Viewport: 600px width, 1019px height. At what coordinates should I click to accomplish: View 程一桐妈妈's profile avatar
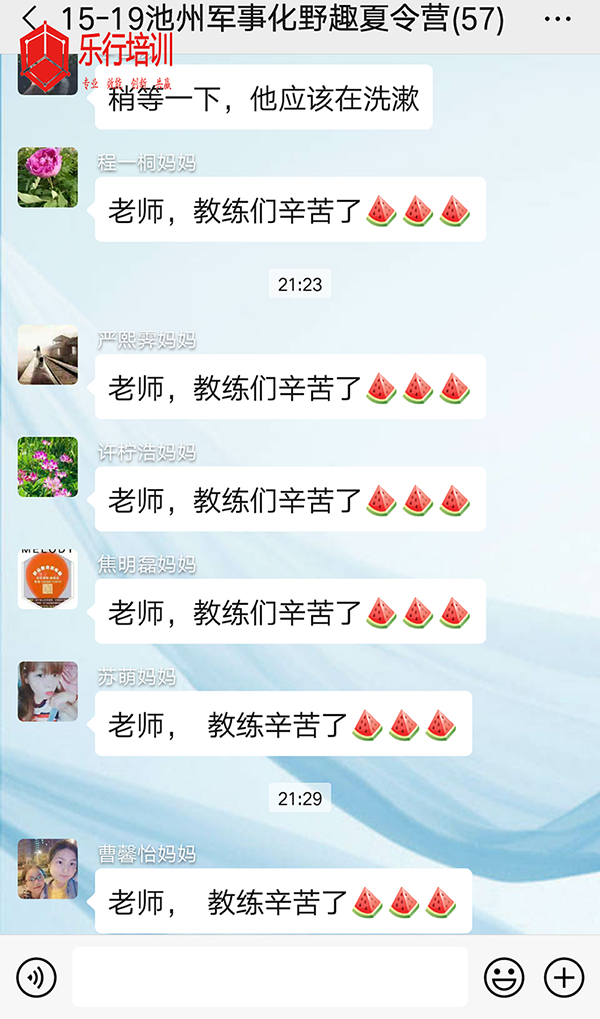click(x=48, y=177)
